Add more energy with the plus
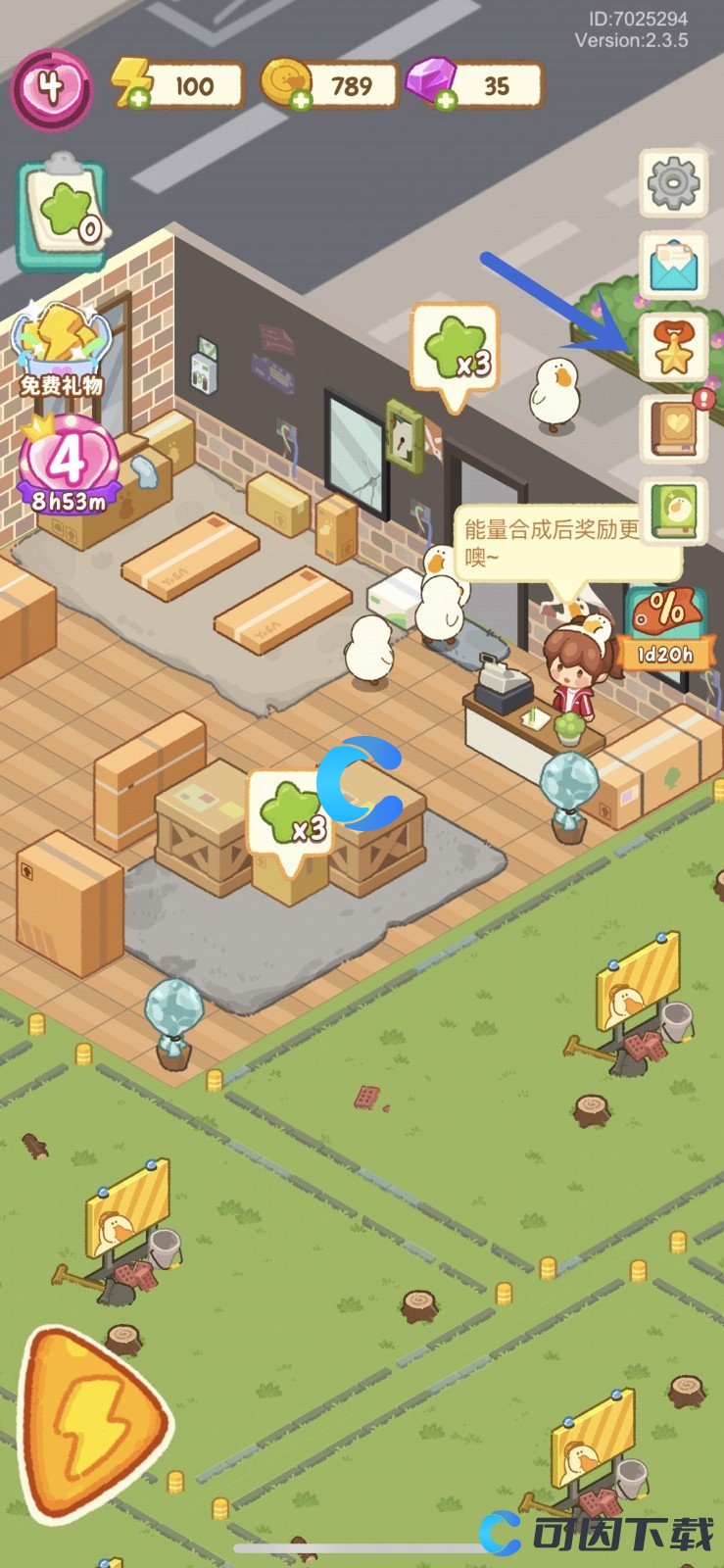 tap(137, 98)
